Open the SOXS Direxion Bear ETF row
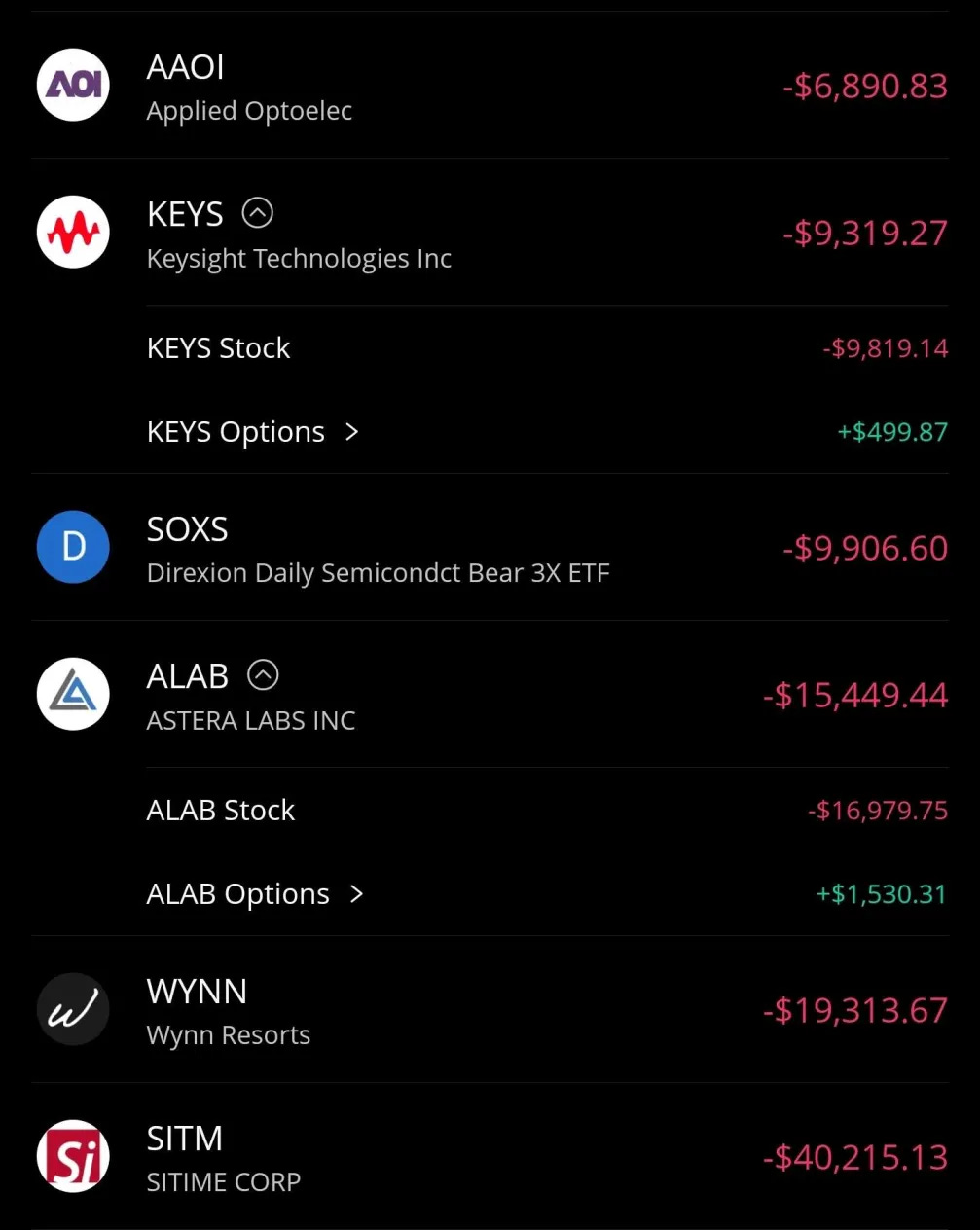The image size is (980, 1230). click(x=490, y=548)
